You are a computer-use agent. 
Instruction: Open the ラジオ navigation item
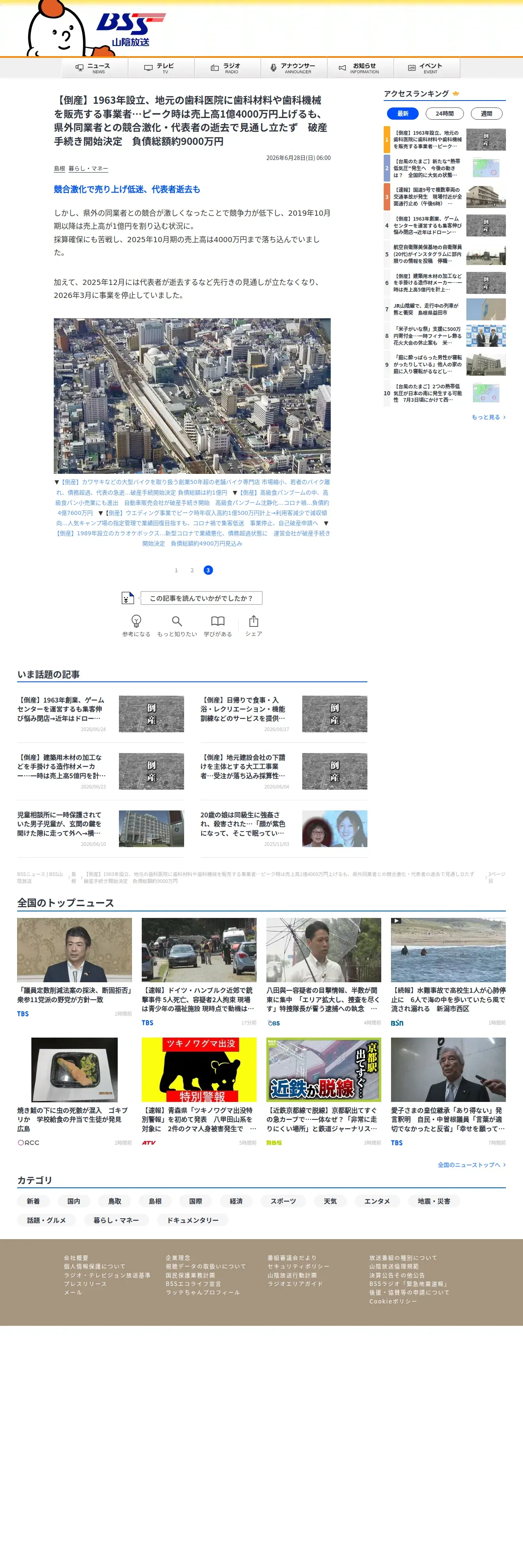228,68
